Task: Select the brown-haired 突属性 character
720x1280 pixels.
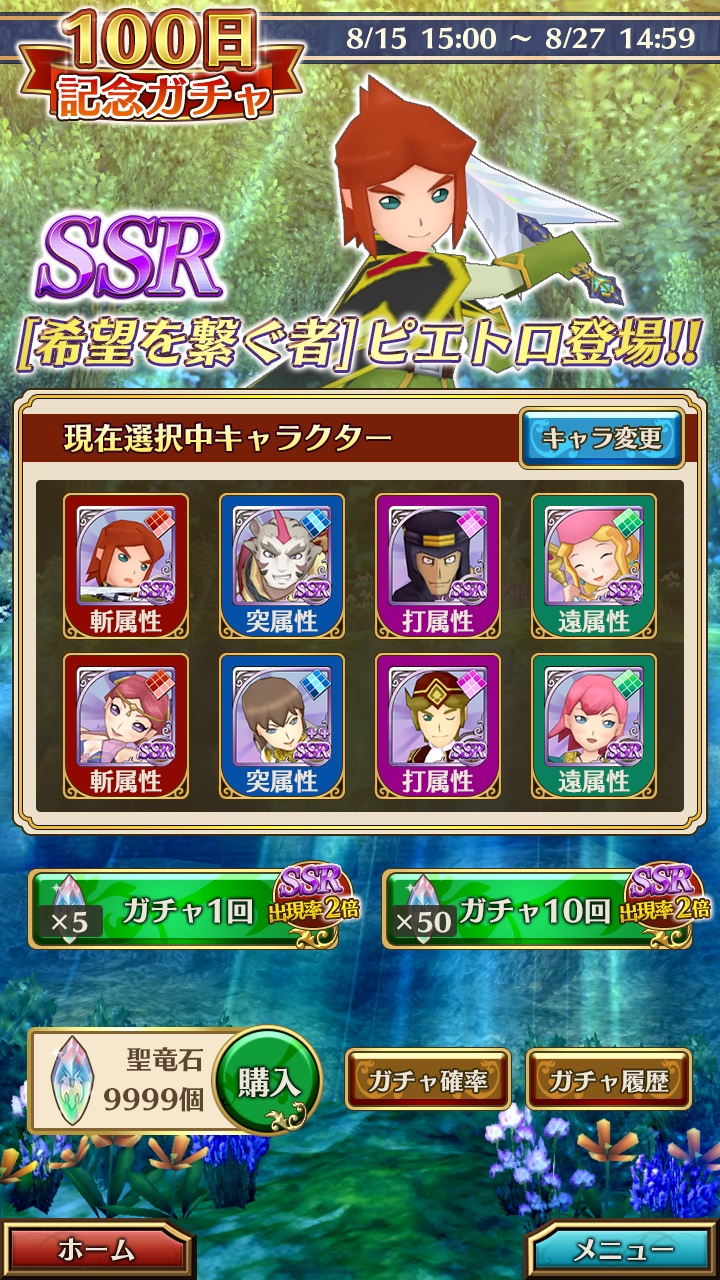Action: 282,726
